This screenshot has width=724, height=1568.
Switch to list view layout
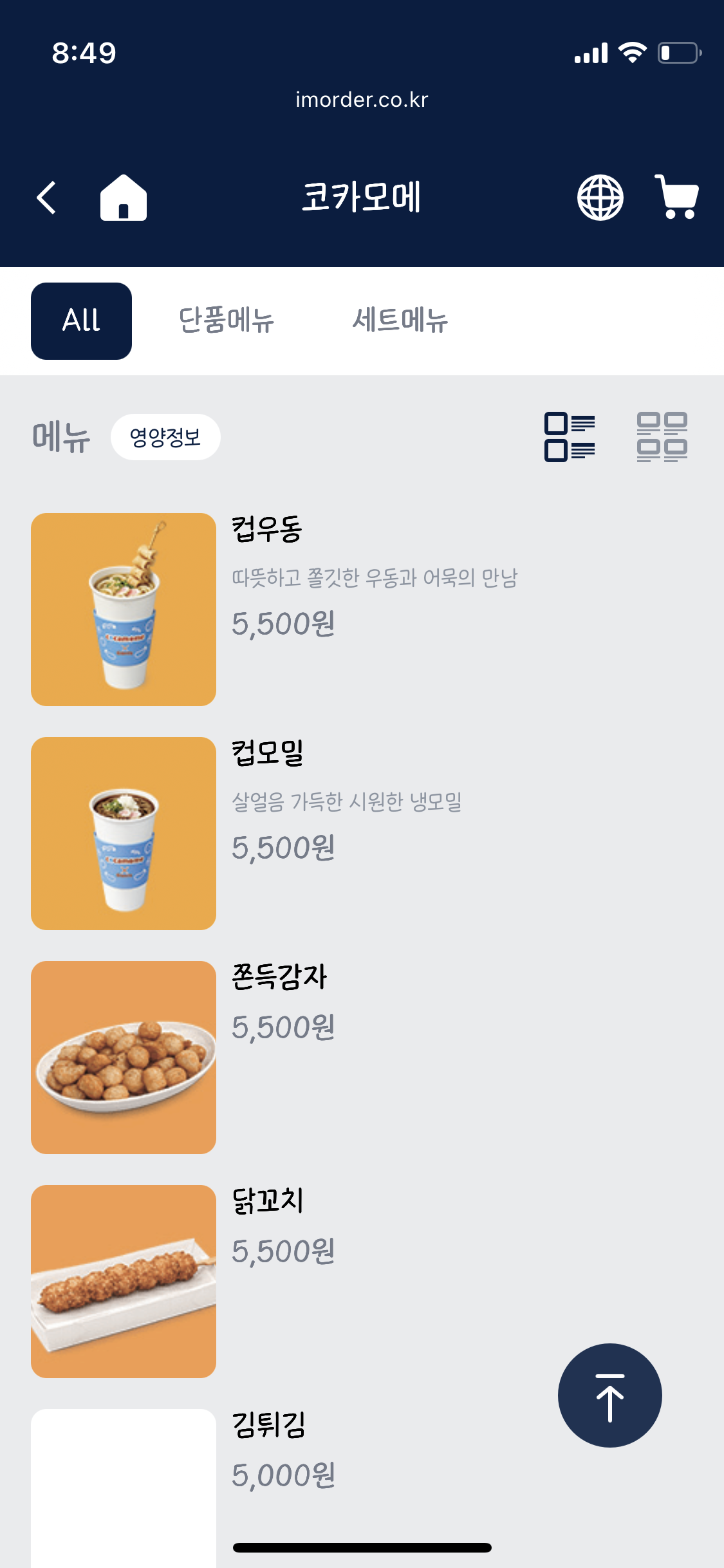point(570,437)
